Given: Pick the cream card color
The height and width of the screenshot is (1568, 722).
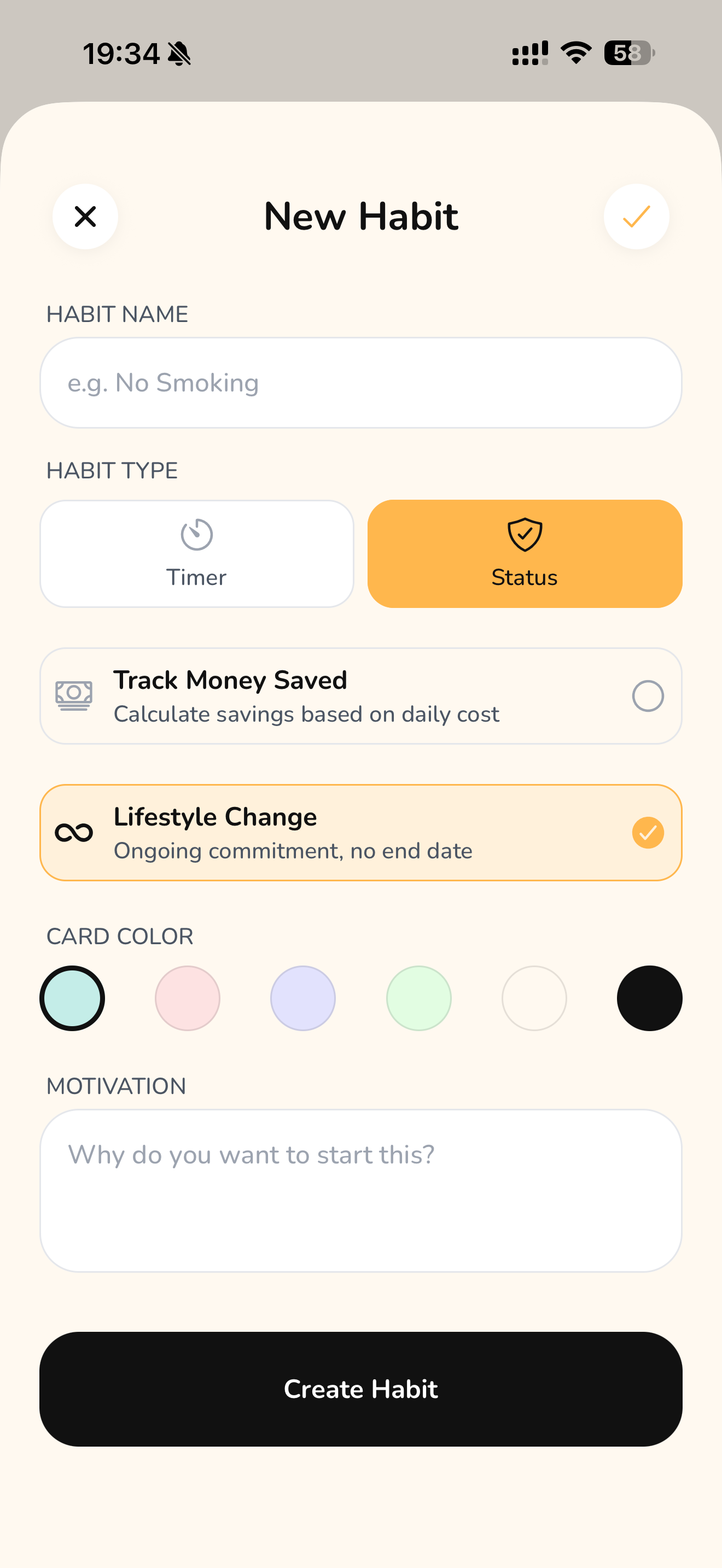Looking at the screenshot, I should [534, 998].
